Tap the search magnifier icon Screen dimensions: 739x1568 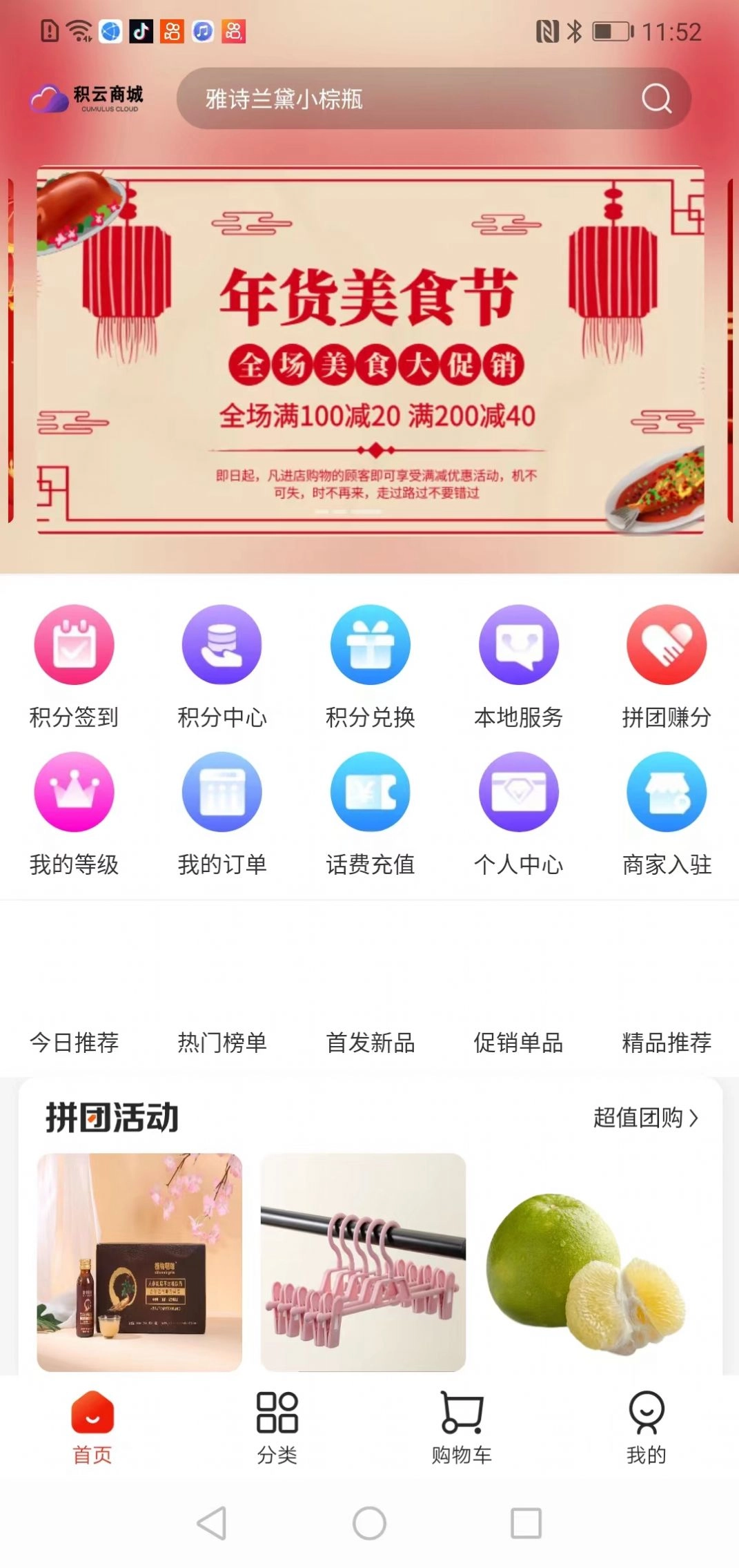pos(656,99)
